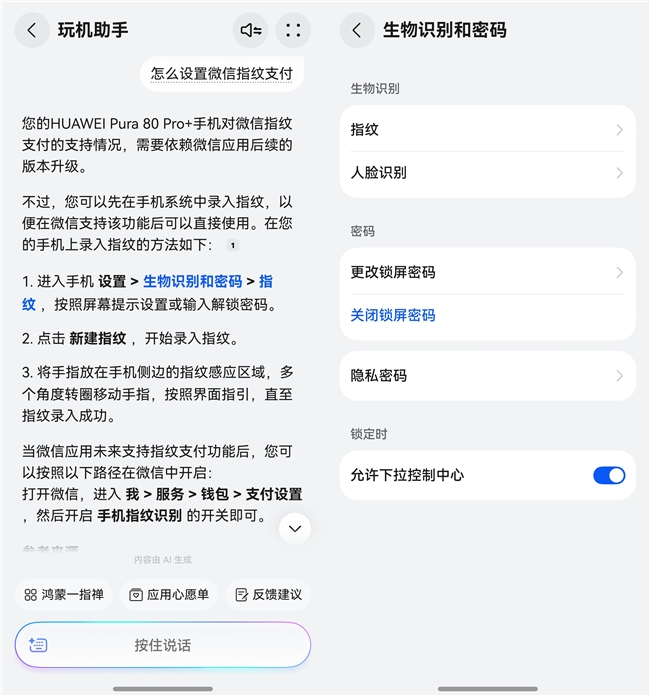Toggle voice playback speaker icon

(x=250, y=30)
